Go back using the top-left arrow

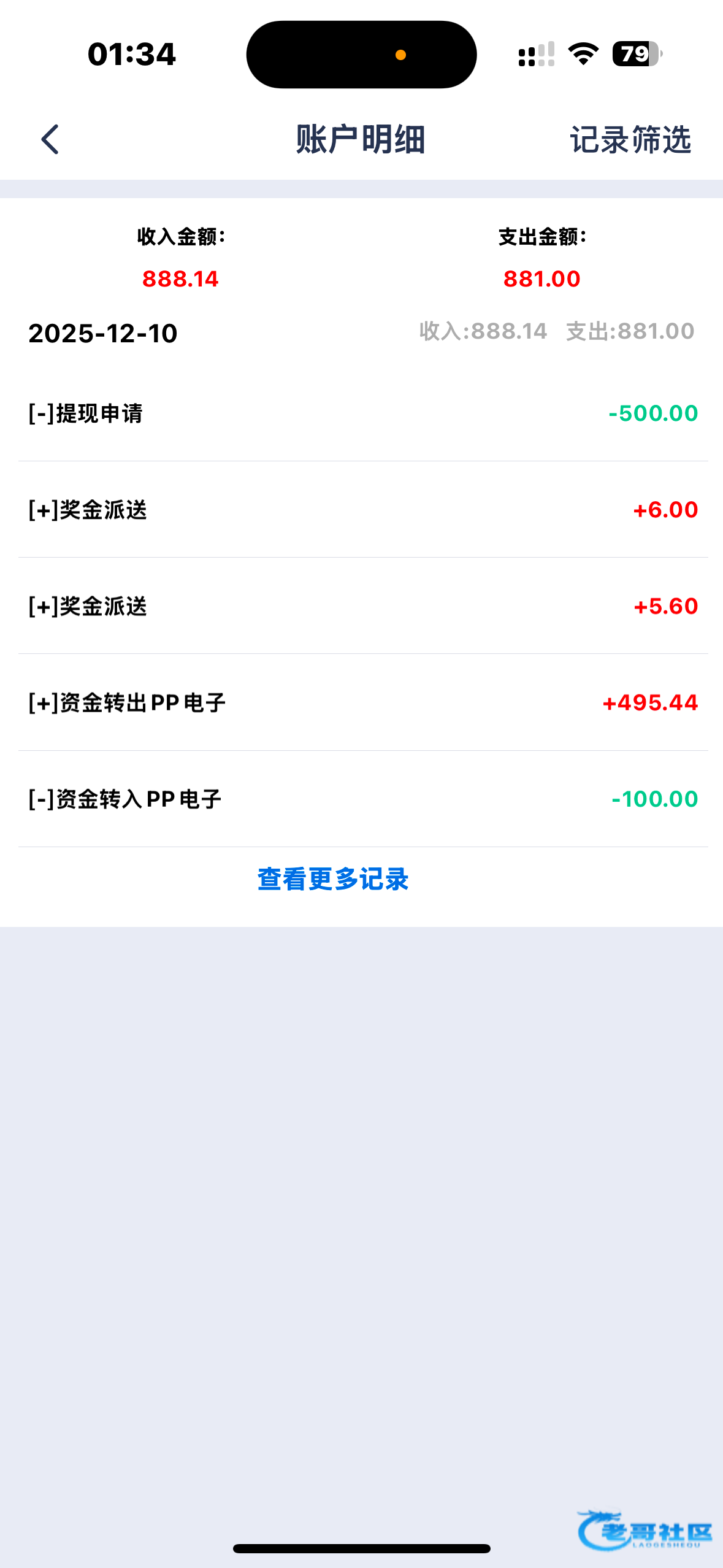click(x=50, y=139)
